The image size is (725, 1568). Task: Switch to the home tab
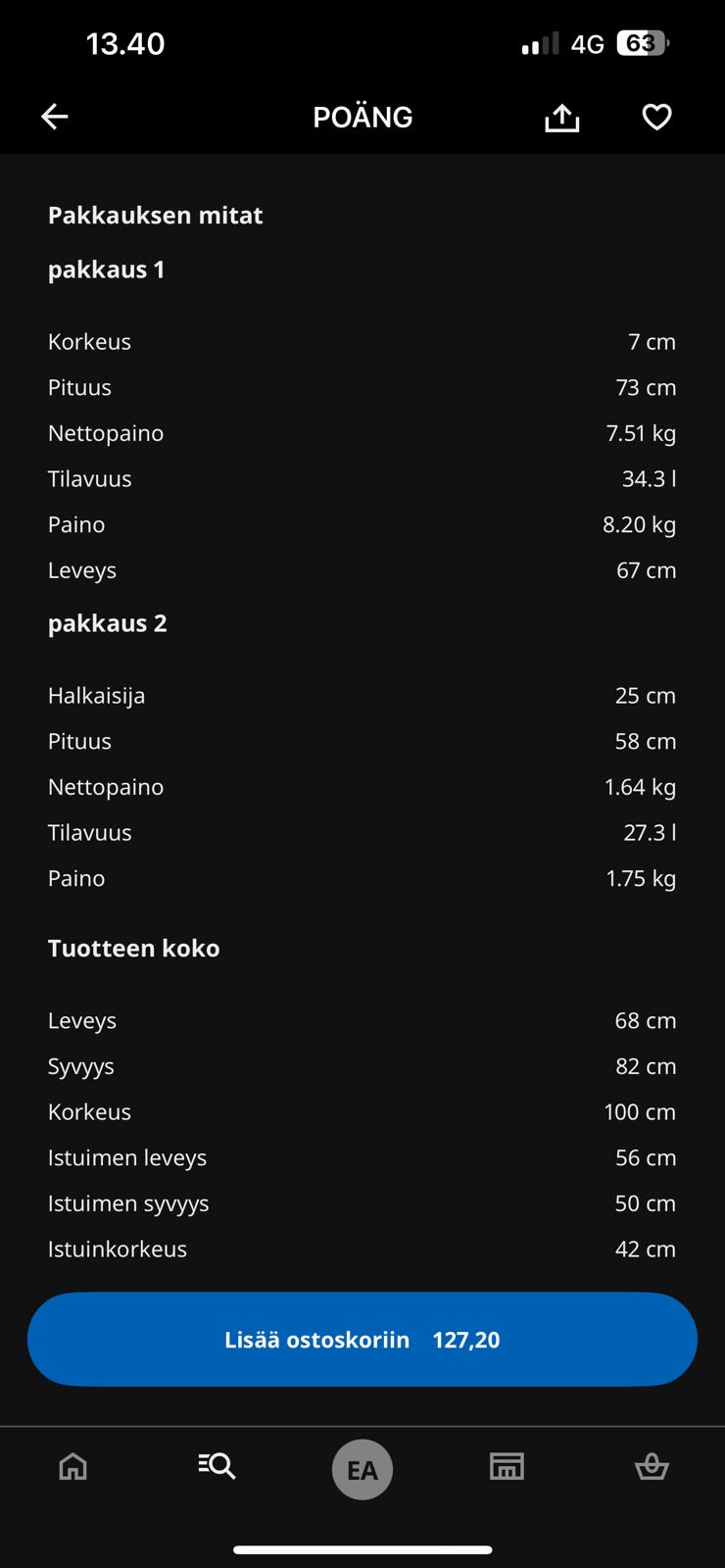tap(73, 1467)
